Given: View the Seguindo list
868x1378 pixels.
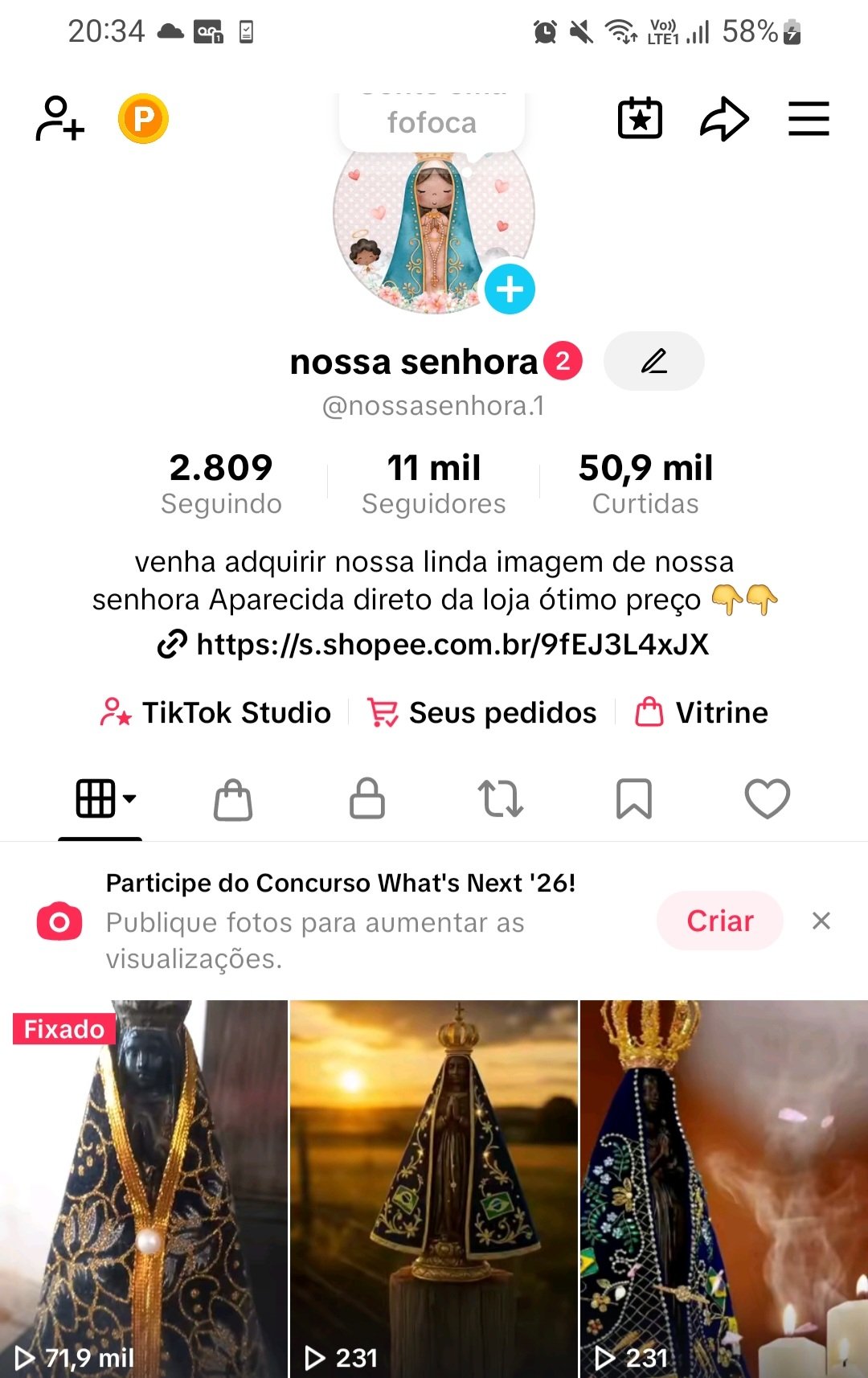Looking at the screenshot, I should pos(221,484).
